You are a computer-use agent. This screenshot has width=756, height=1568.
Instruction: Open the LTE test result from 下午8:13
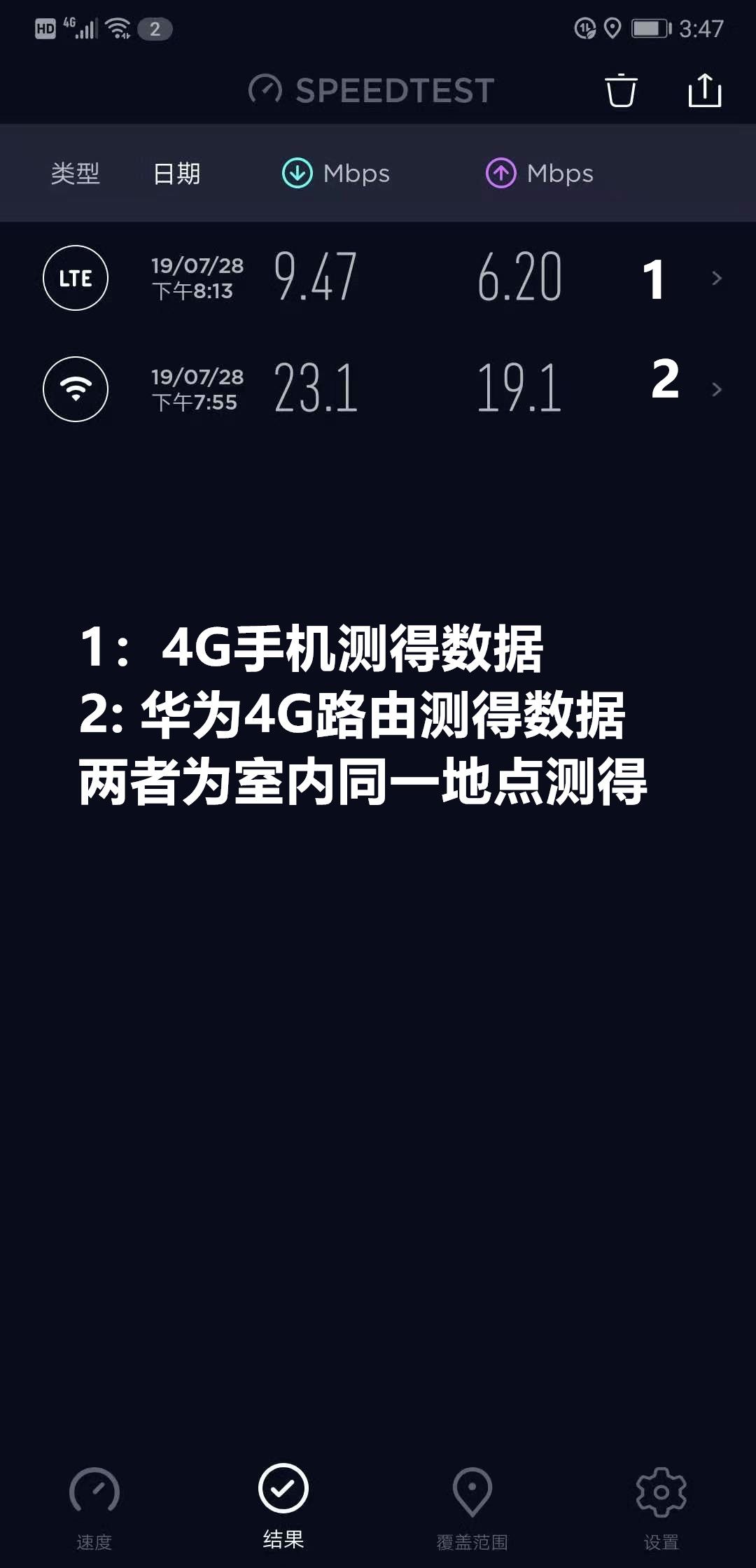pos(378,278)
